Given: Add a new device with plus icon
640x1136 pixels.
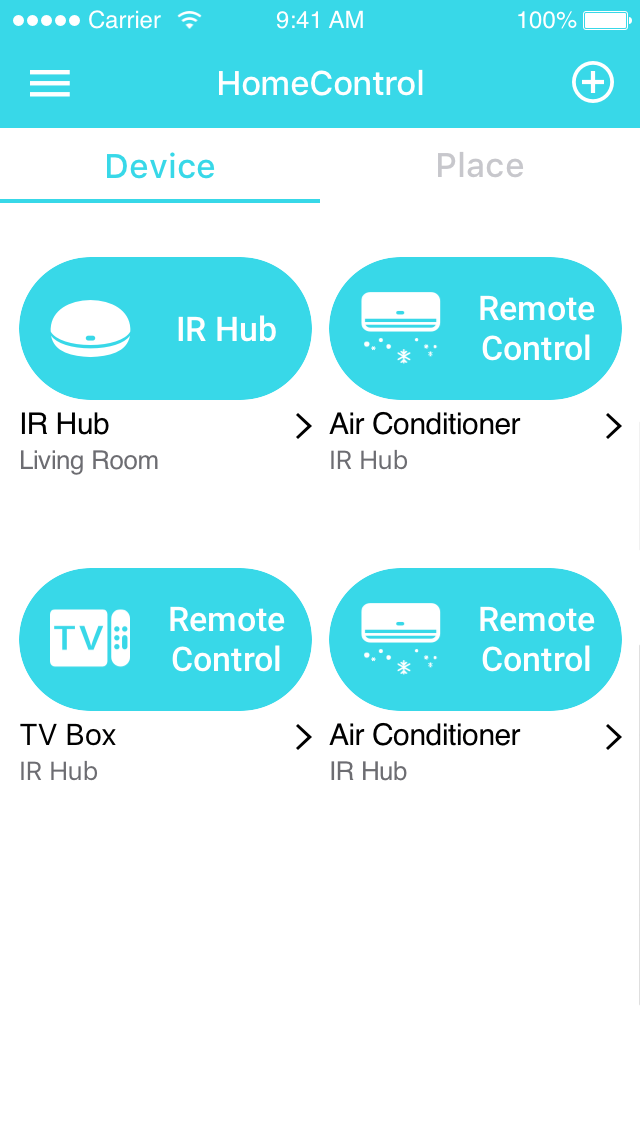Looking at the screenshot, I should [x=592, y=83].
